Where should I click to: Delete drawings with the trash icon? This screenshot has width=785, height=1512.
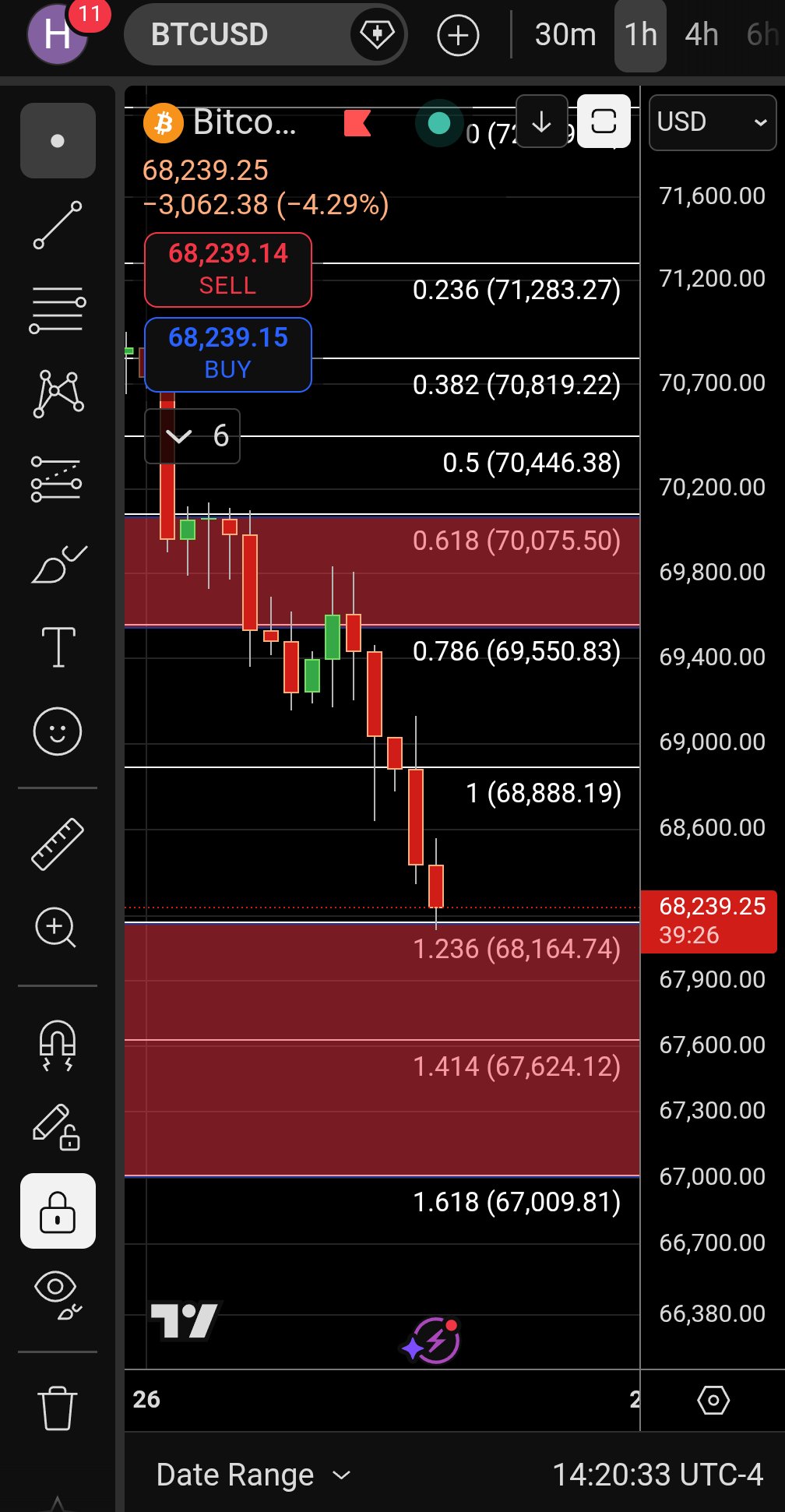(58, 1408)
